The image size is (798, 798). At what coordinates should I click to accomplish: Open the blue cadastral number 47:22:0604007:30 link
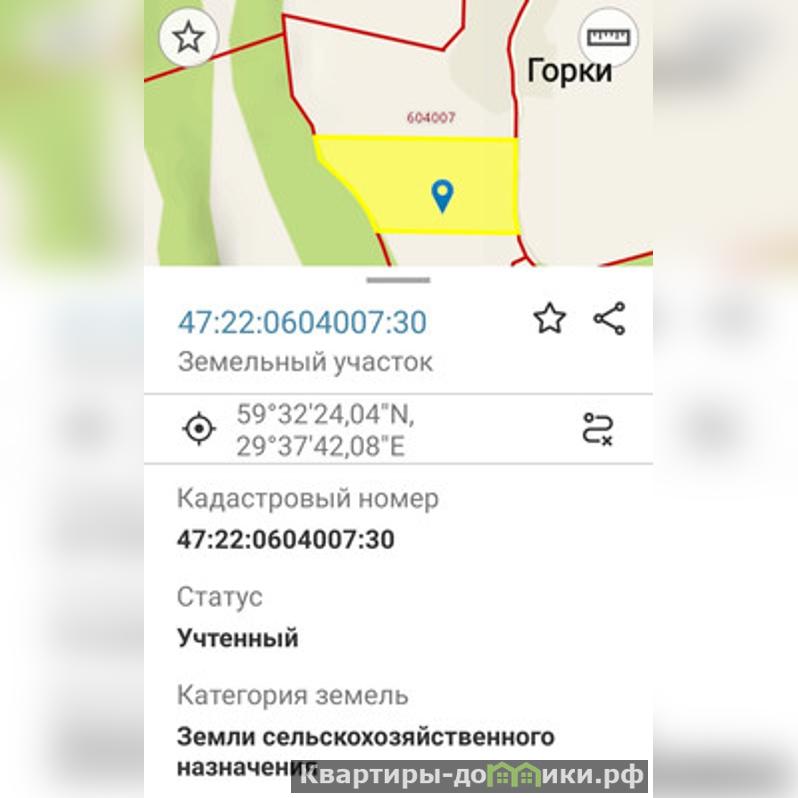coord(302,322)
